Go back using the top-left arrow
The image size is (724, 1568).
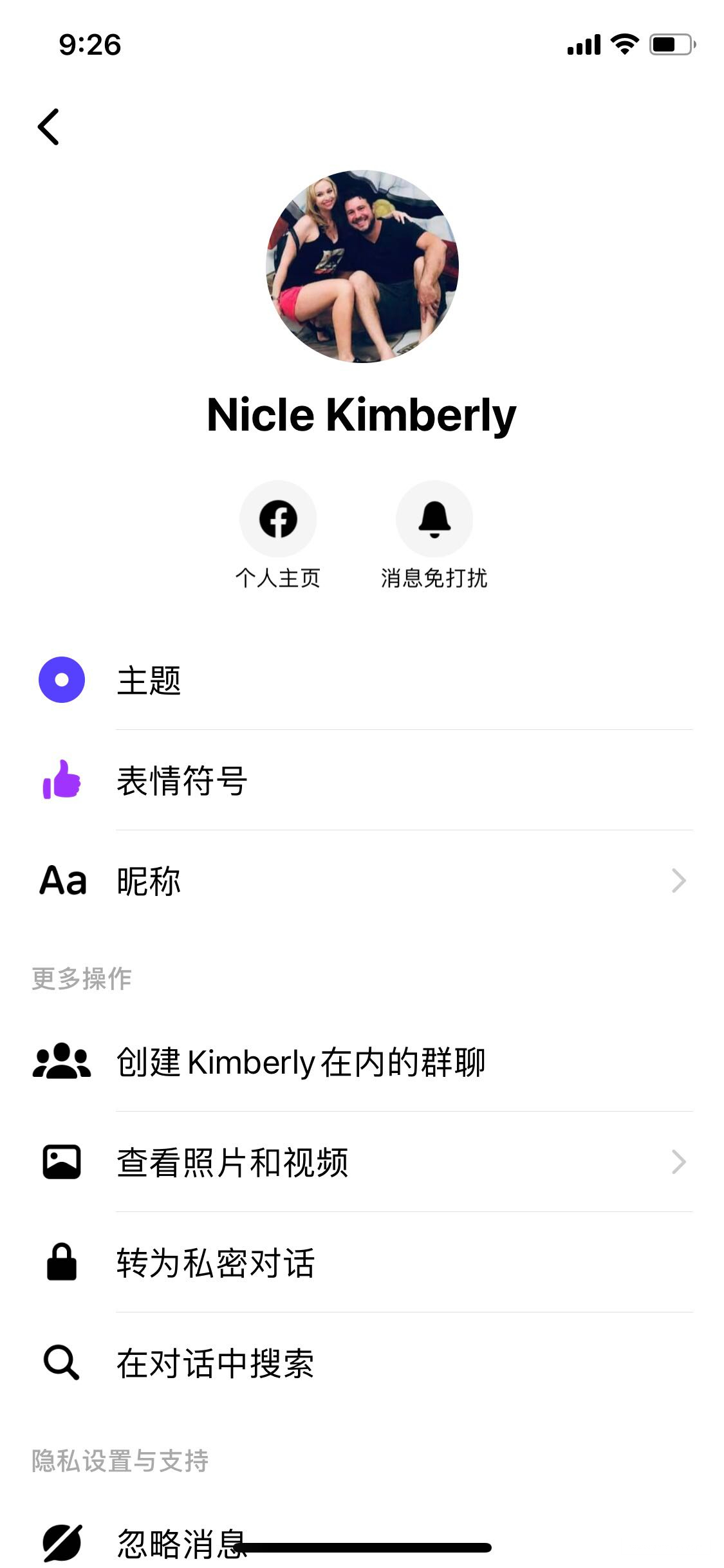point(49,127)
